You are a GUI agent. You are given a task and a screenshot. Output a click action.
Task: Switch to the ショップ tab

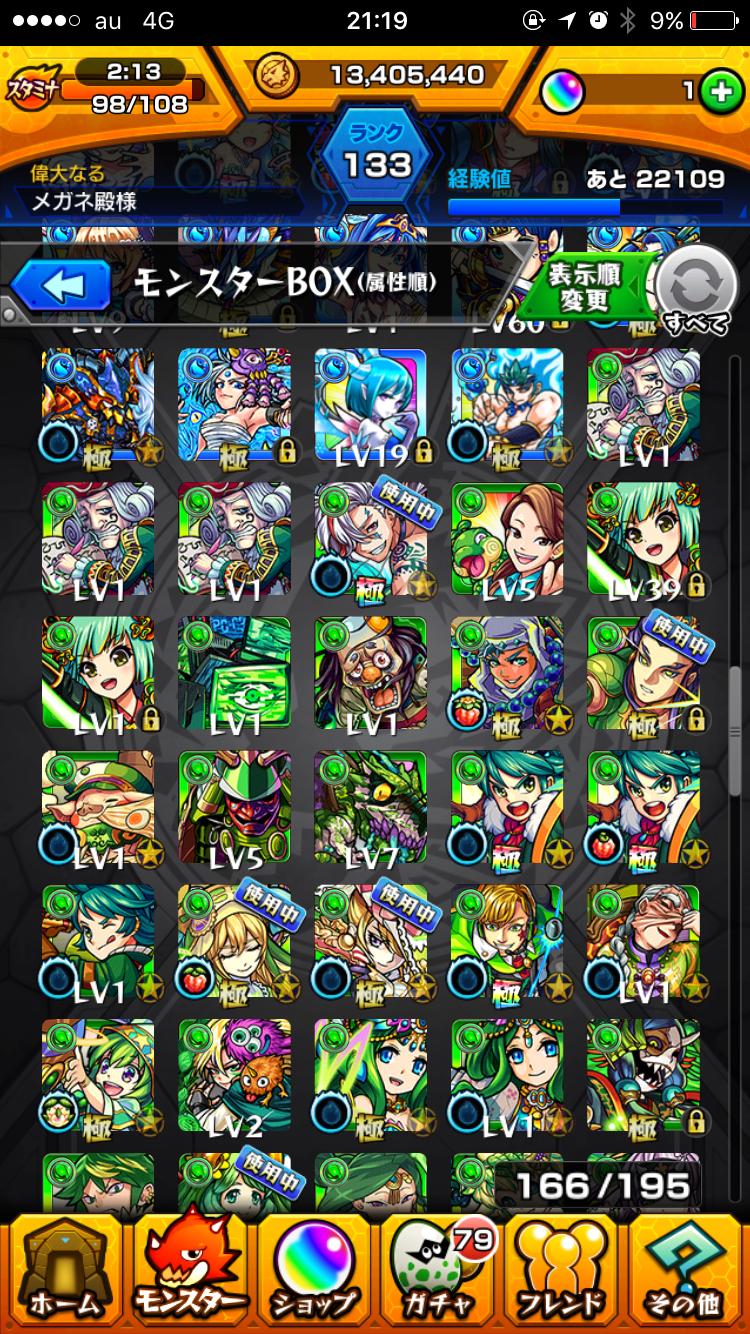(x=313, y=1268)
